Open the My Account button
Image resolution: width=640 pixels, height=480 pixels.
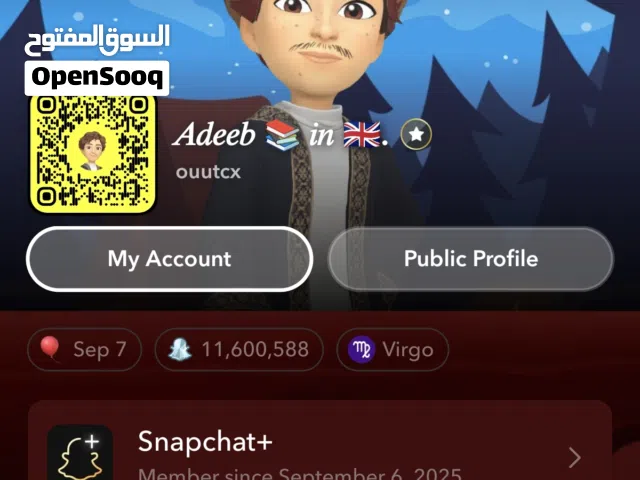coord(169,259)
